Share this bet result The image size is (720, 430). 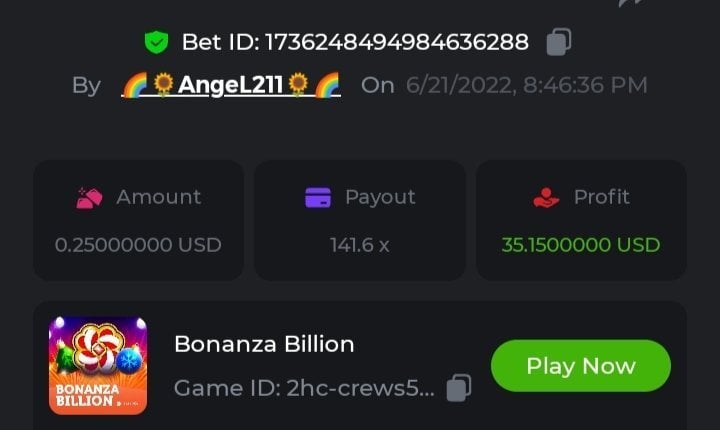tap(632, 3)
